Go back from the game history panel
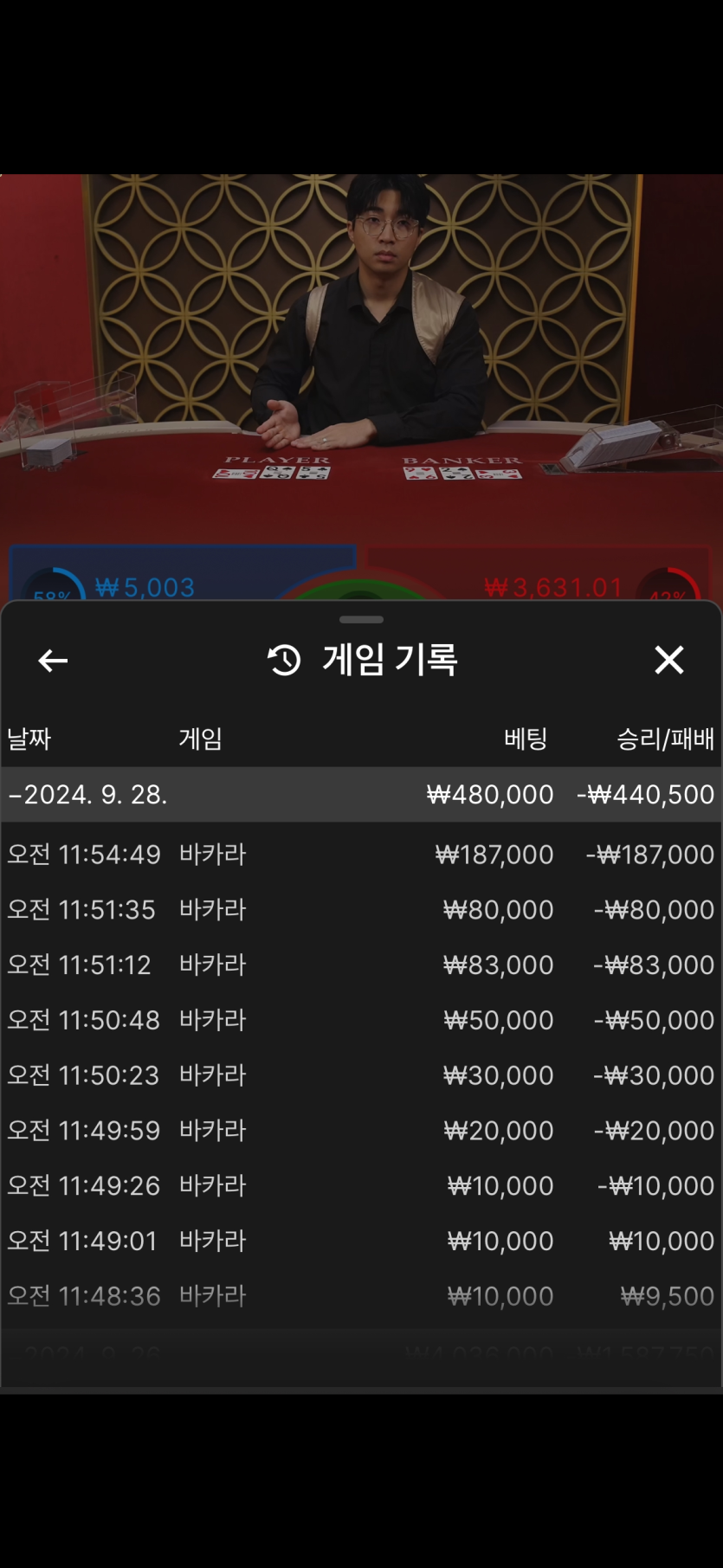723x1568 pixels. [x=53, y=661]
